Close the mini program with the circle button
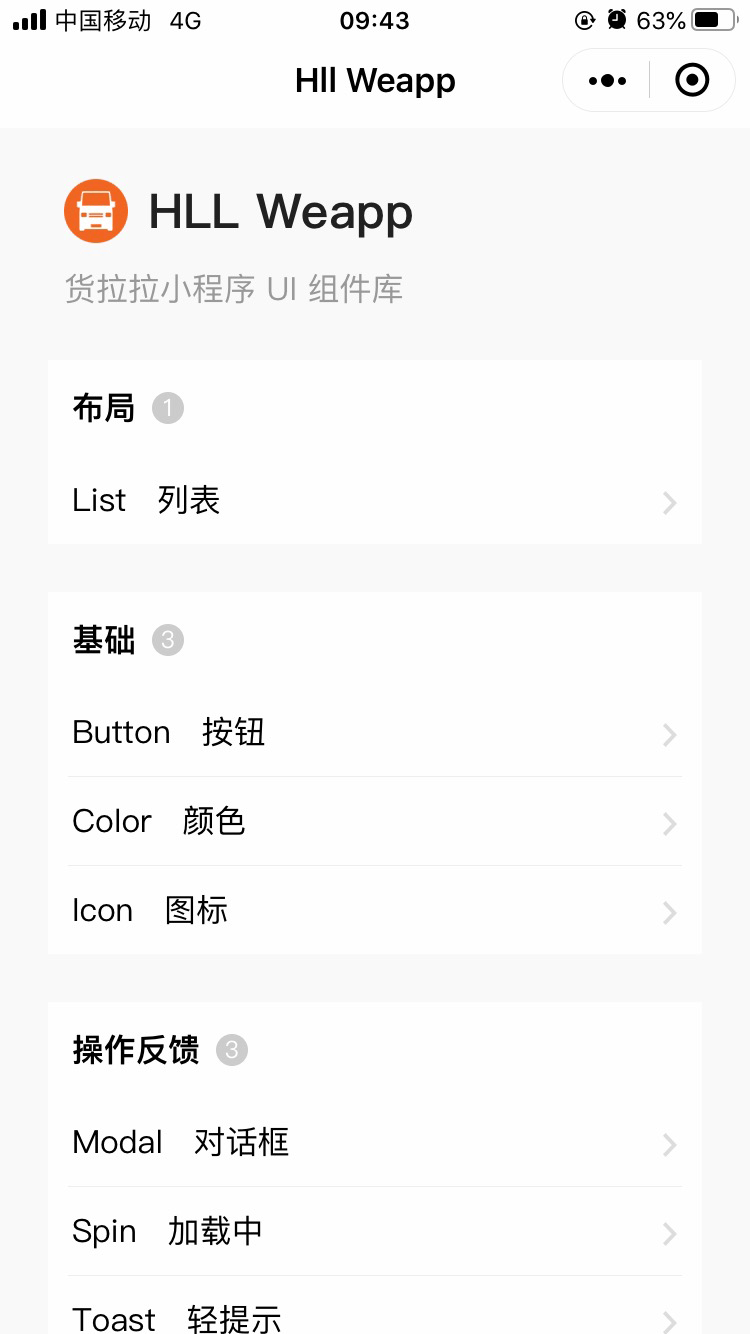This screenshot has width=750, height=1334. 692,80
